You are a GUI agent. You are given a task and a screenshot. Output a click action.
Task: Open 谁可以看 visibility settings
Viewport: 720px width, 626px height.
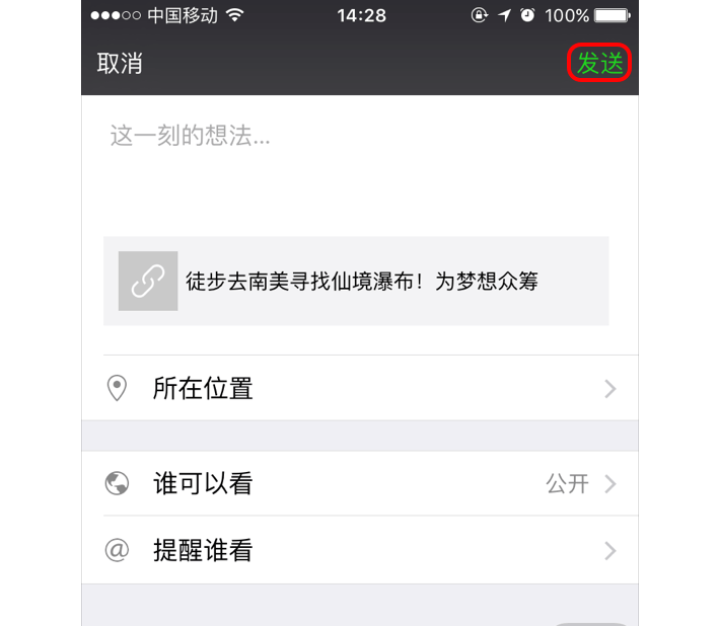pos(360,484)
